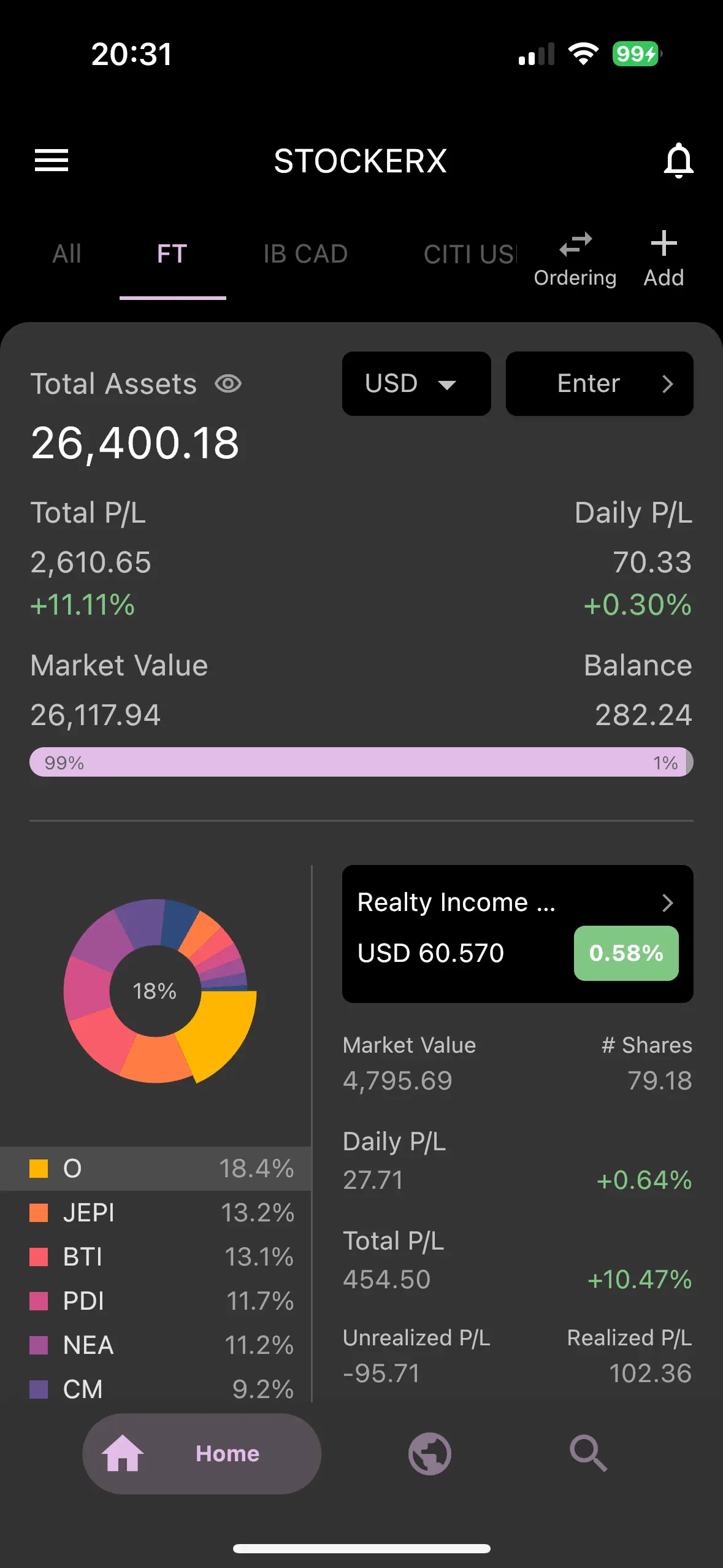
Task: Open the Ordering option
Action: coord(575,259)
